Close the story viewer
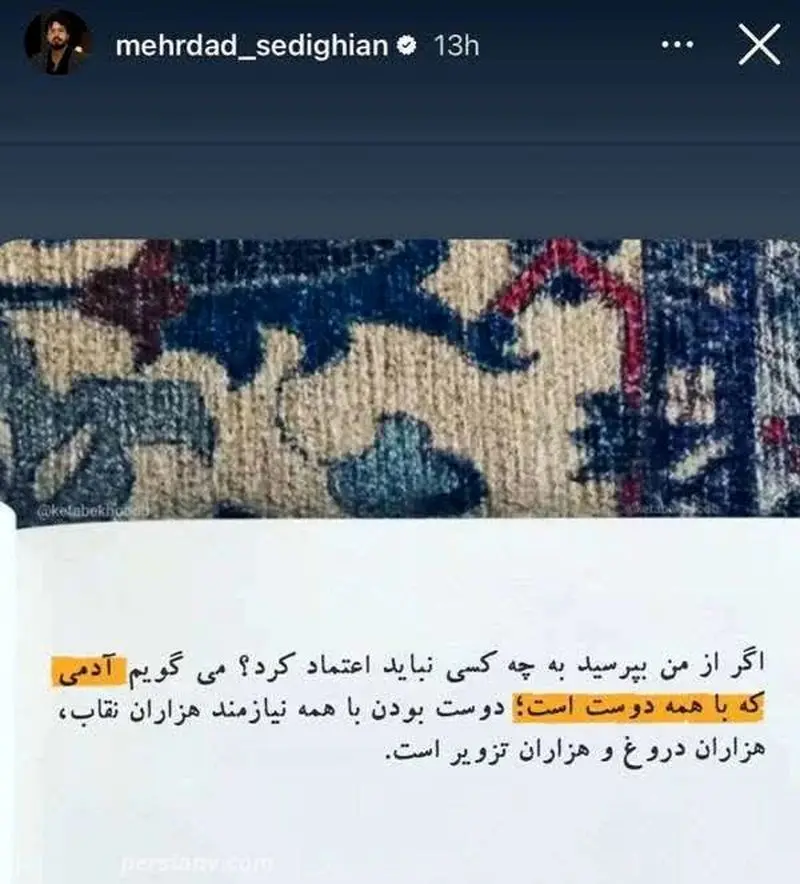Screen dimensions: 800x884 click(759, 45)
